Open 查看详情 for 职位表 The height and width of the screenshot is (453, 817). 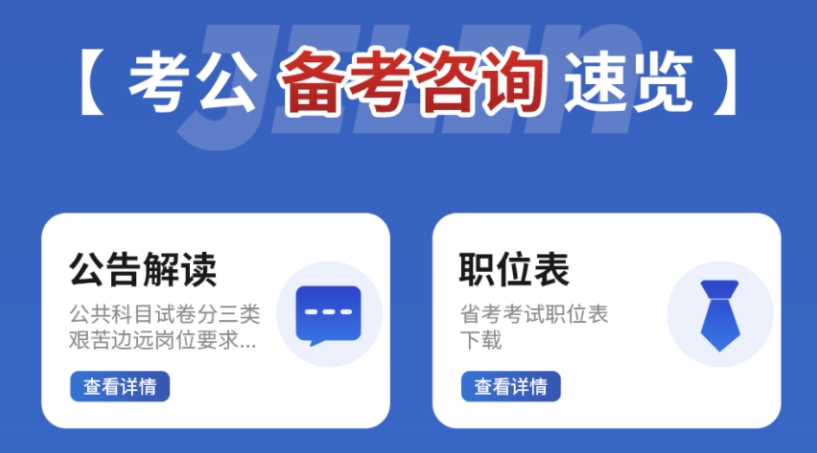pos(510,386)
